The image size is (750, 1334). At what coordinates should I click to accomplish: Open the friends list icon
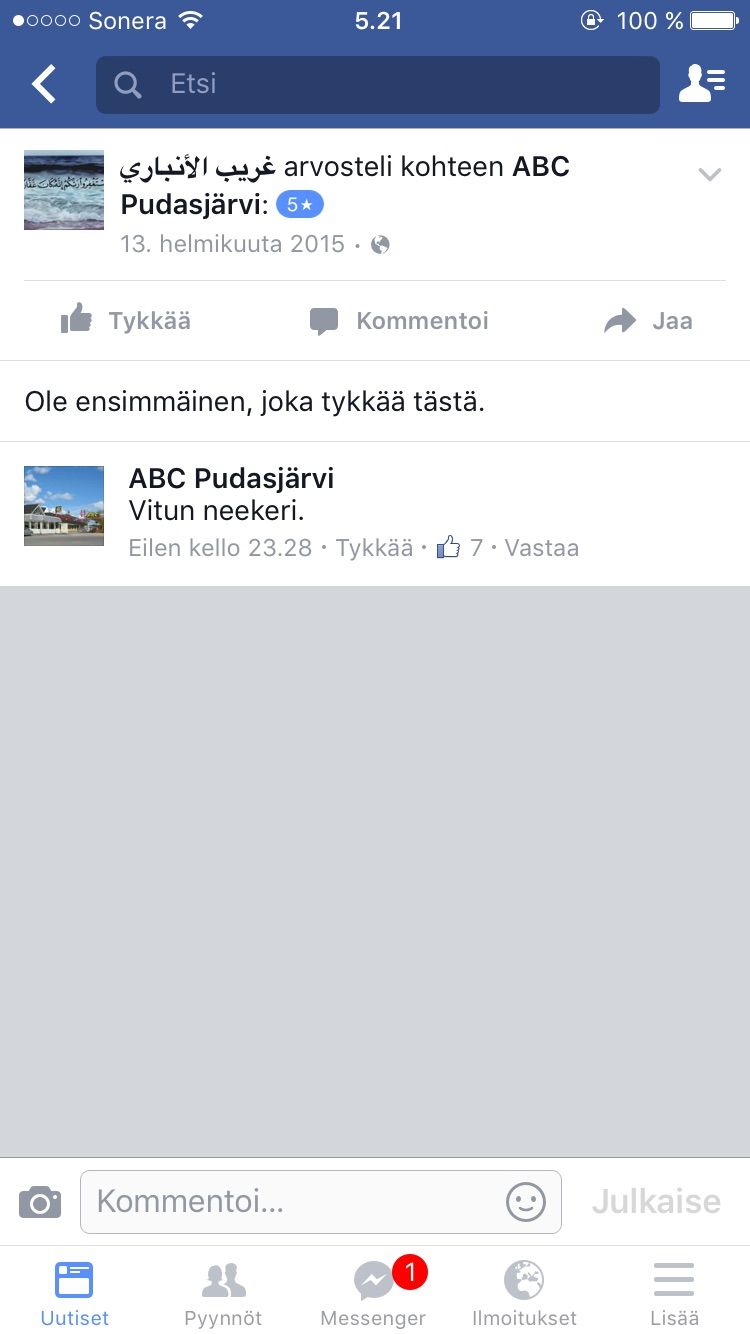point(702,84)
